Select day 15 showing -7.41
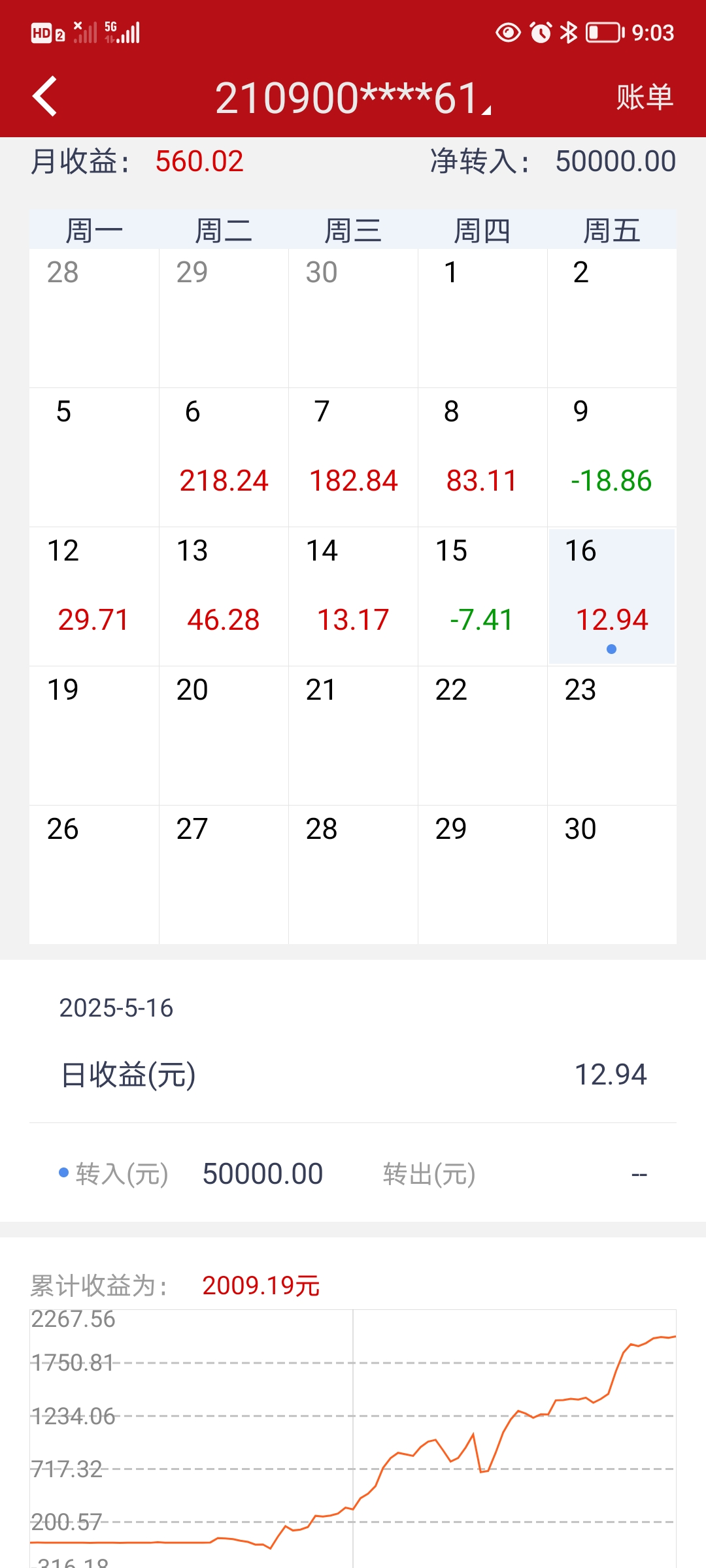 (x=482, y=596)
